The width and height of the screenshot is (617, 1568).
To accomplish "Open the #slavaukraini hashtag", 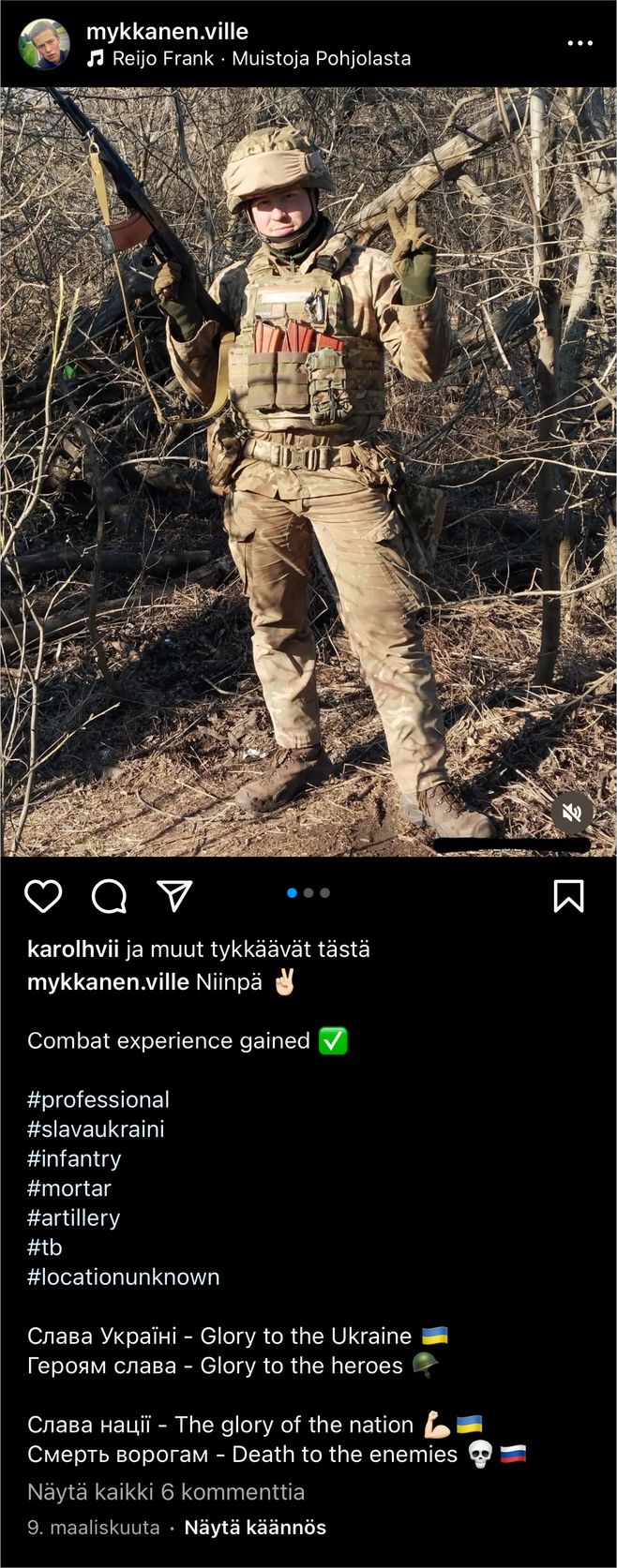I will click(96, 1128).
